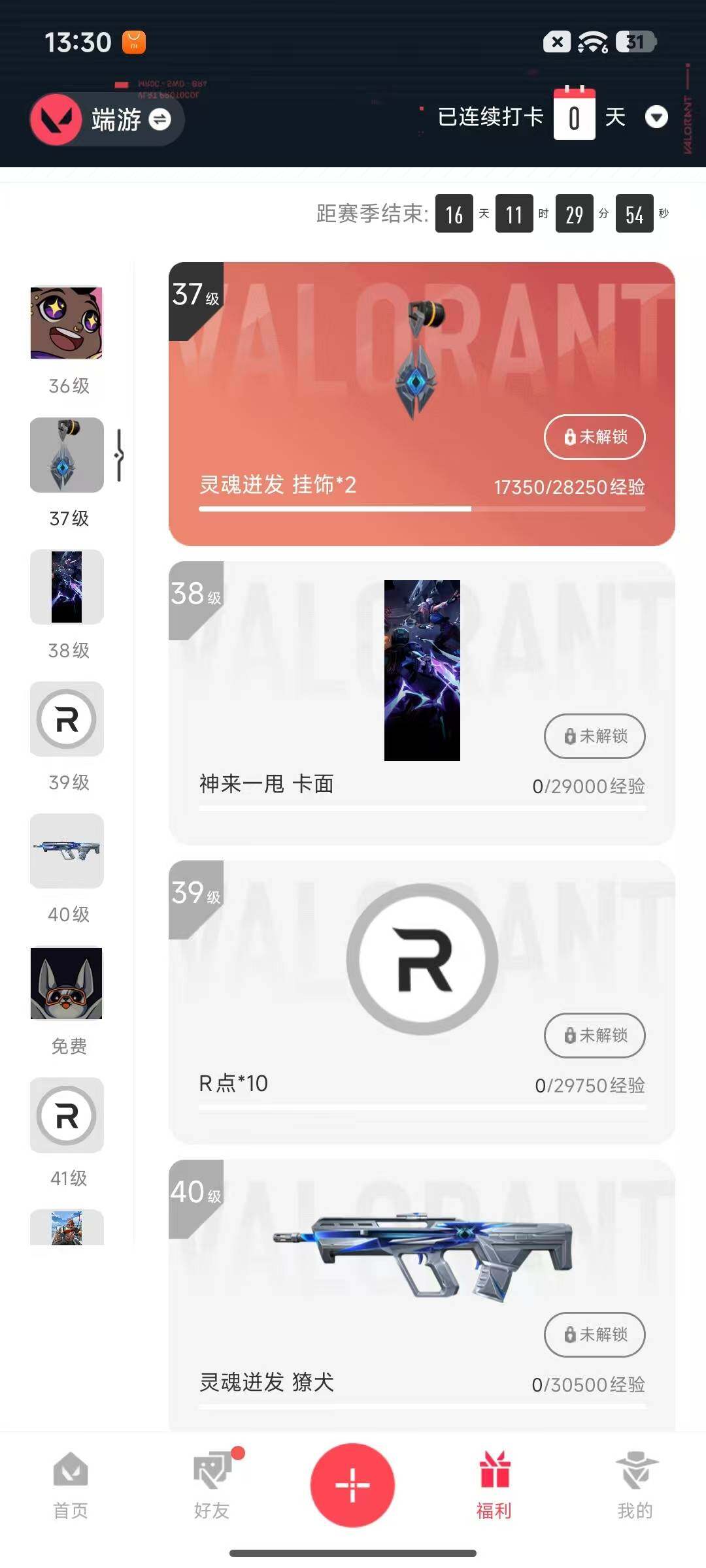Tap 未解锁 on 灵魂迸发 獠犬 card

(x=594, y=1335)
